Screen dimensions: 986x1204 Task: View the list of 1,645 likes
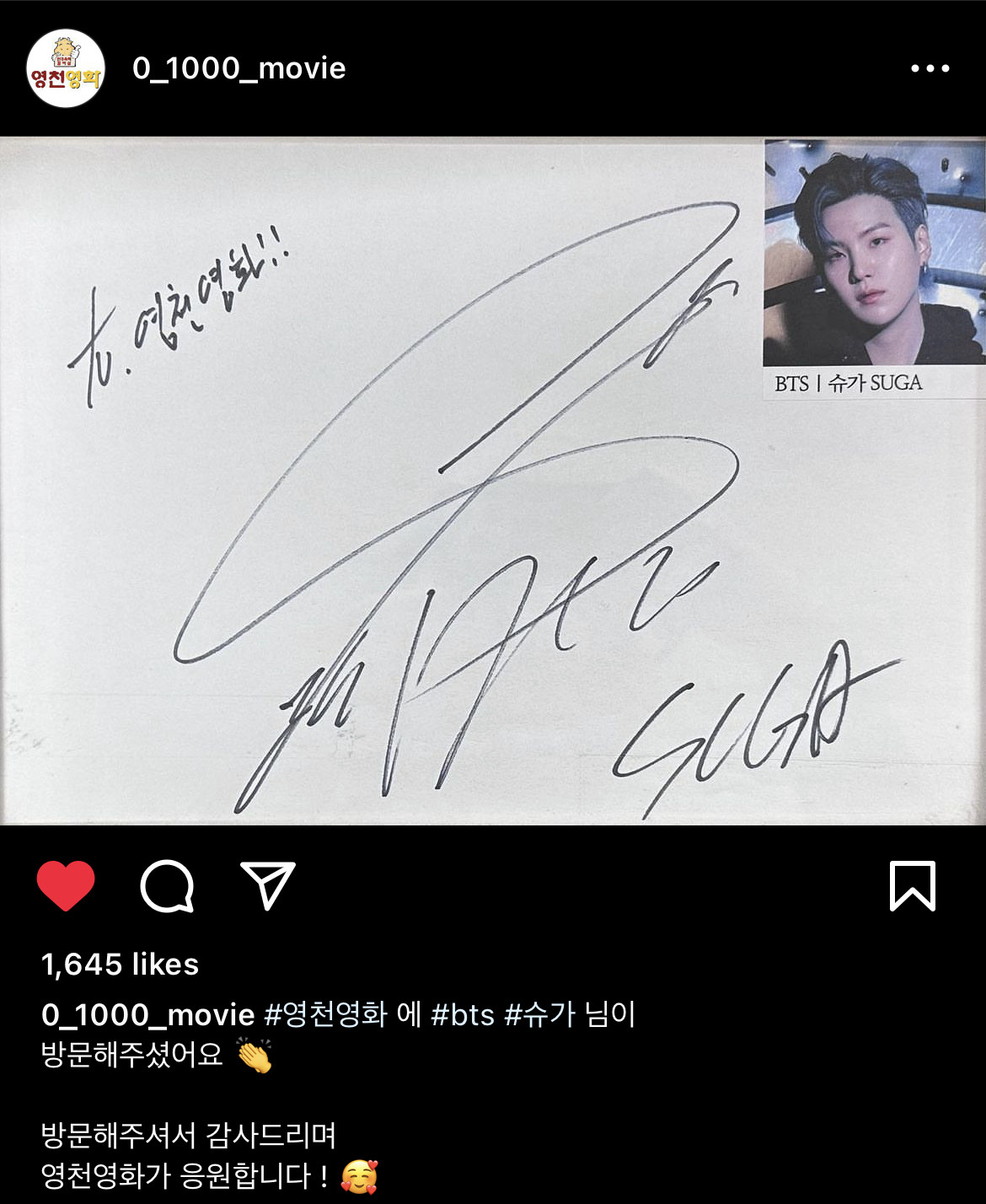(120, 964)
